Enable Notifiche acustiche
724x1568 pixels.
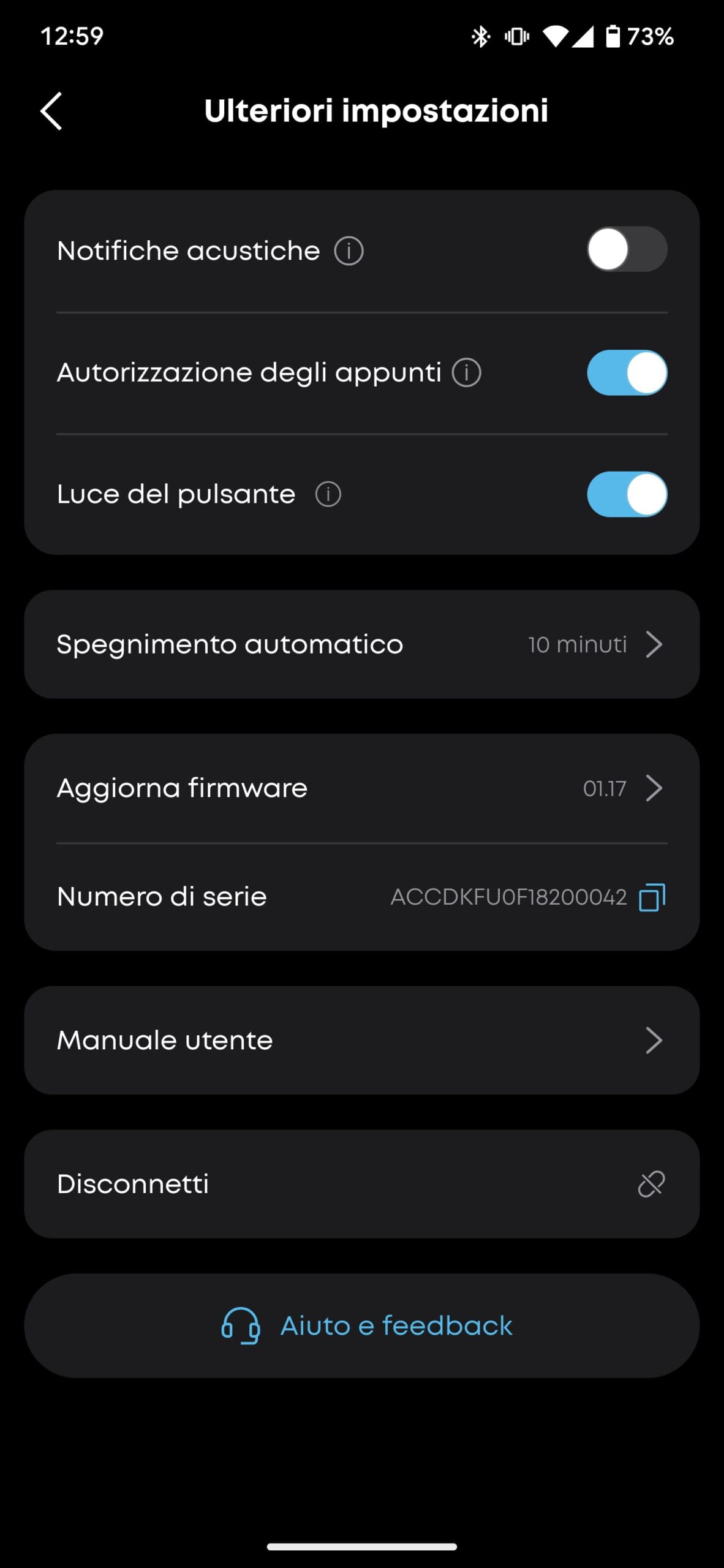(627, 248)
